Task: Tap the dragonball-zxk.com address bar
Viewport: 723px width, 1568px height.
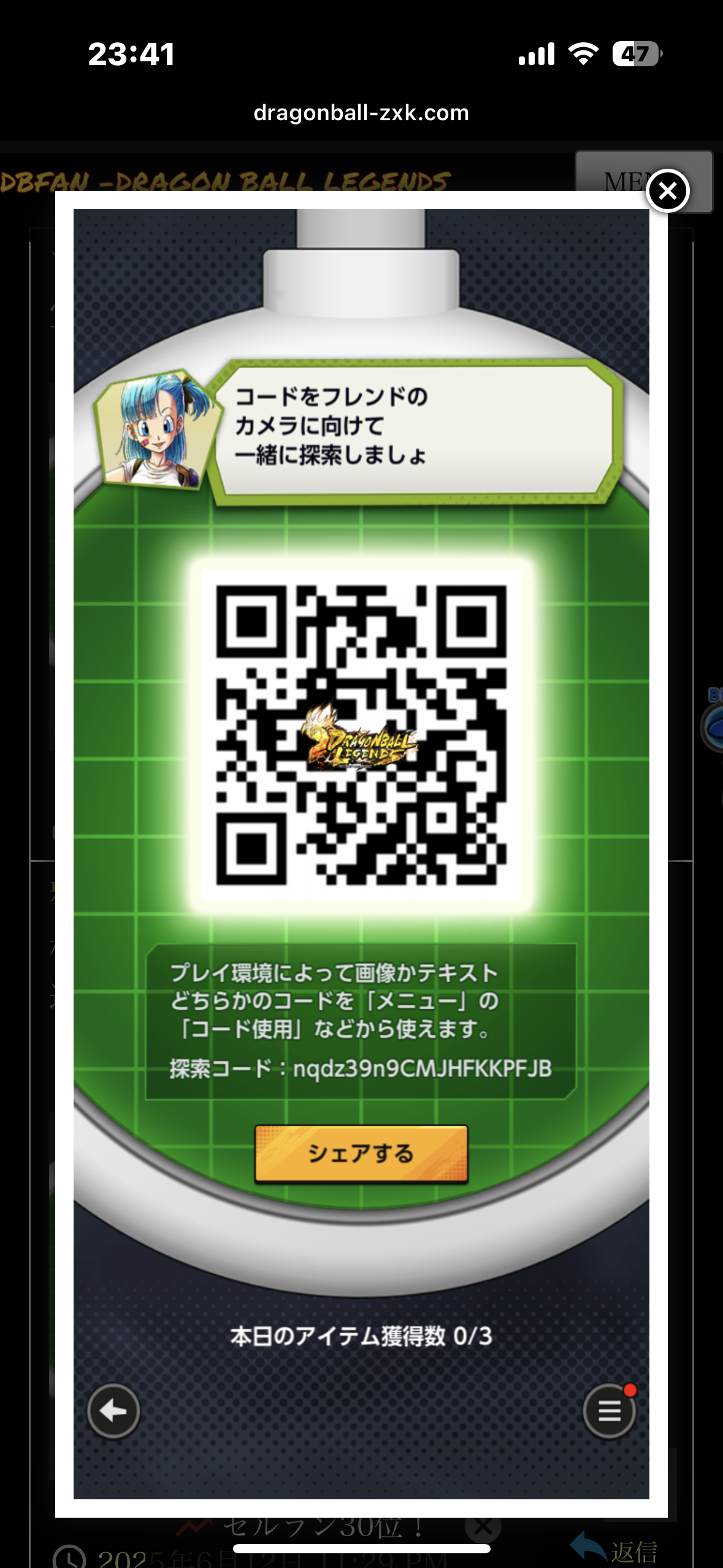Action: (x=361, y=113)
